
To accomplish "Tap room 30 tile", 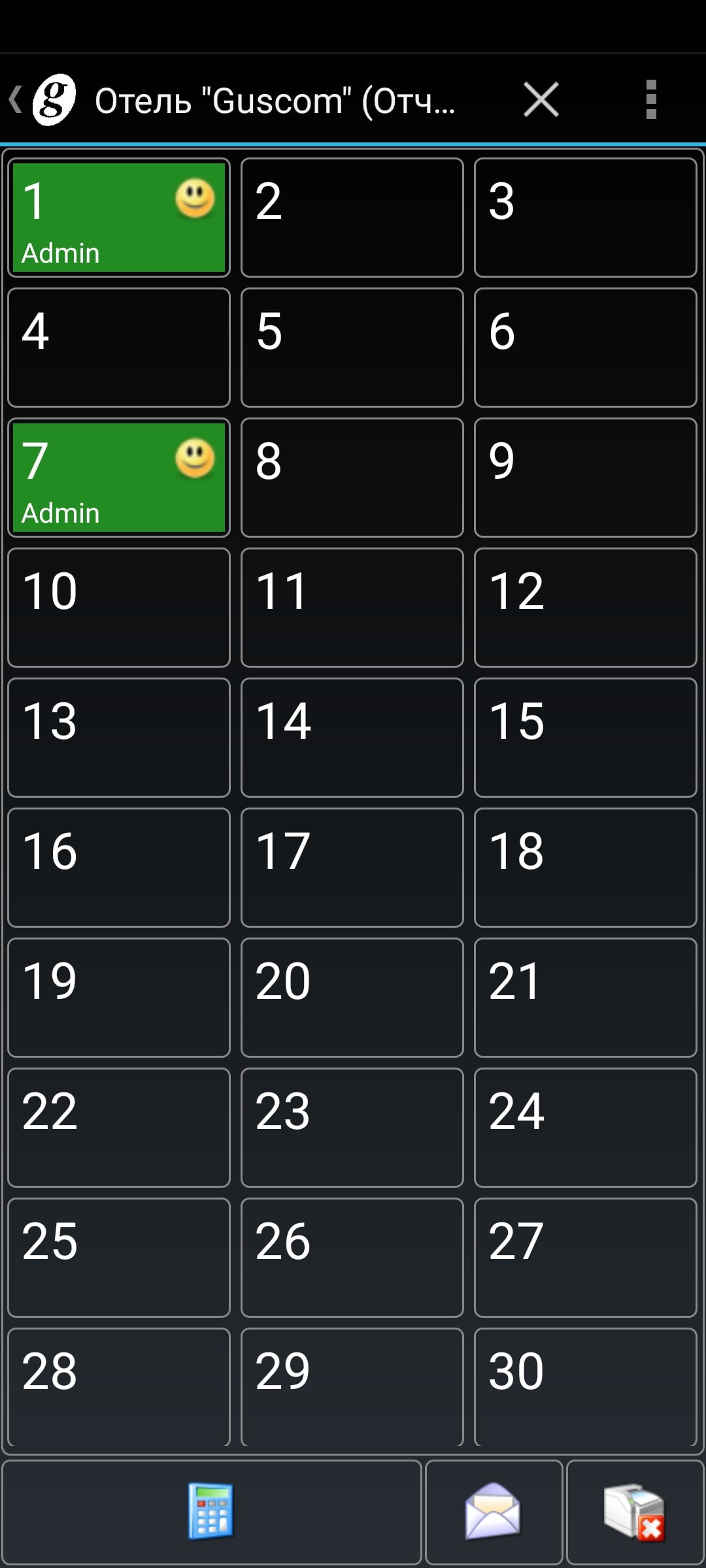I will coord(585,1385).
